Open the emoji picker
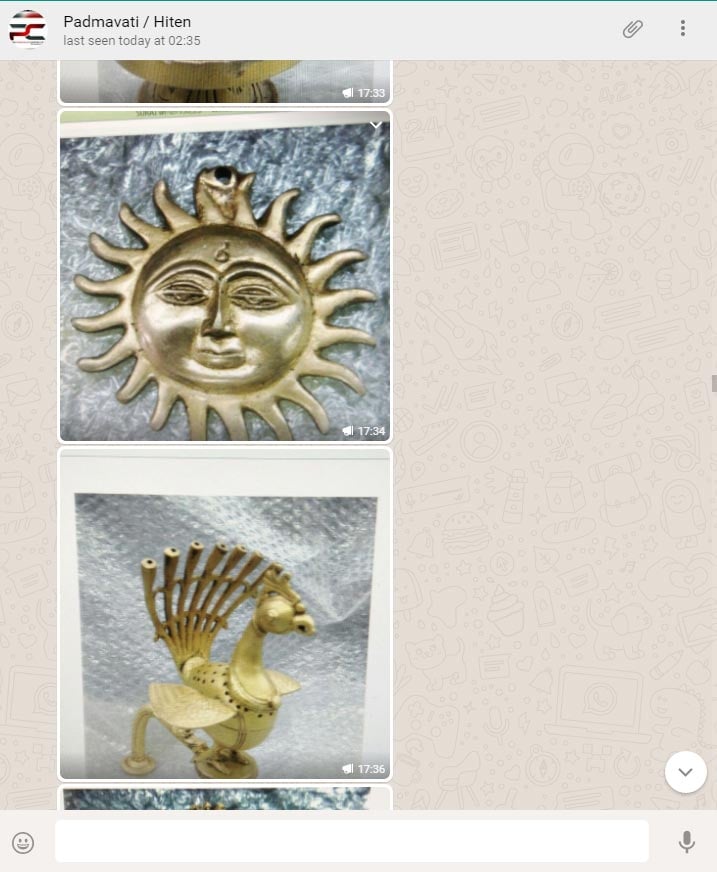717x872 pixels. tap(23, 842)
